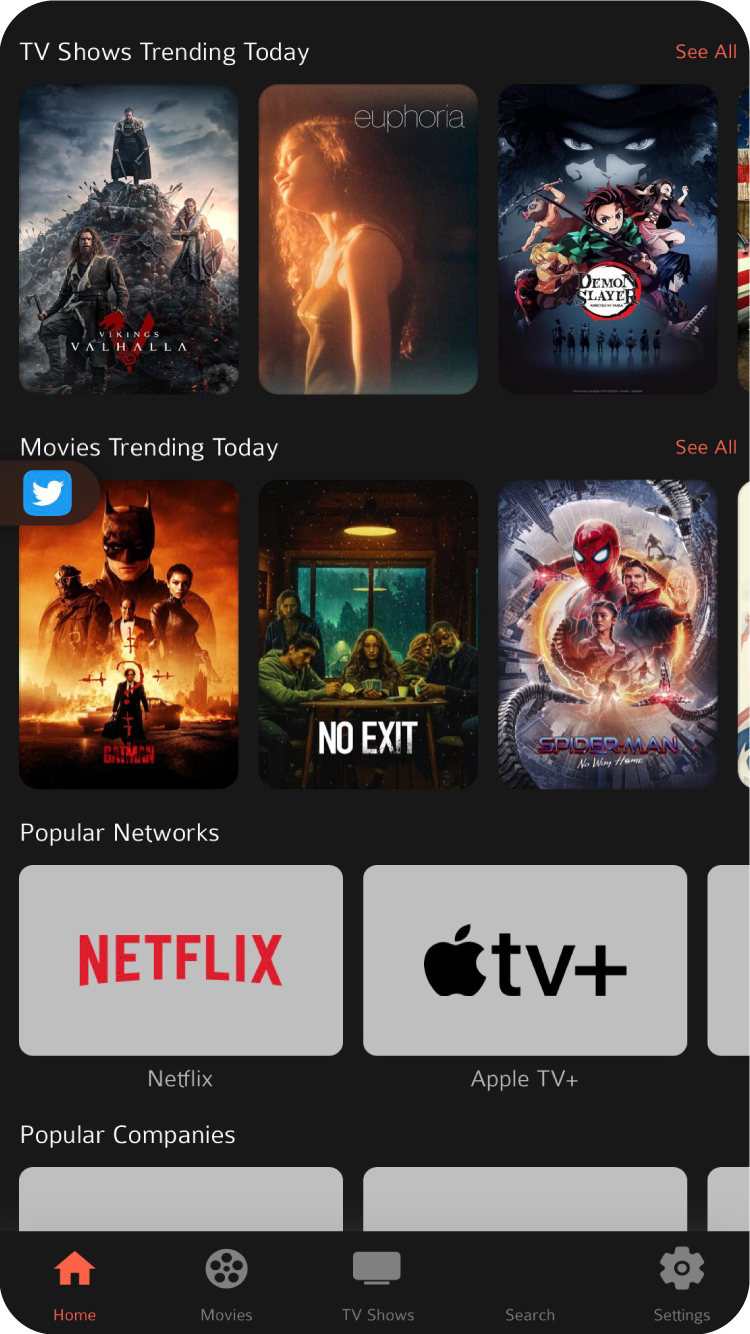
Task: Switch to the Movies tab
Action: [227, 1283]
